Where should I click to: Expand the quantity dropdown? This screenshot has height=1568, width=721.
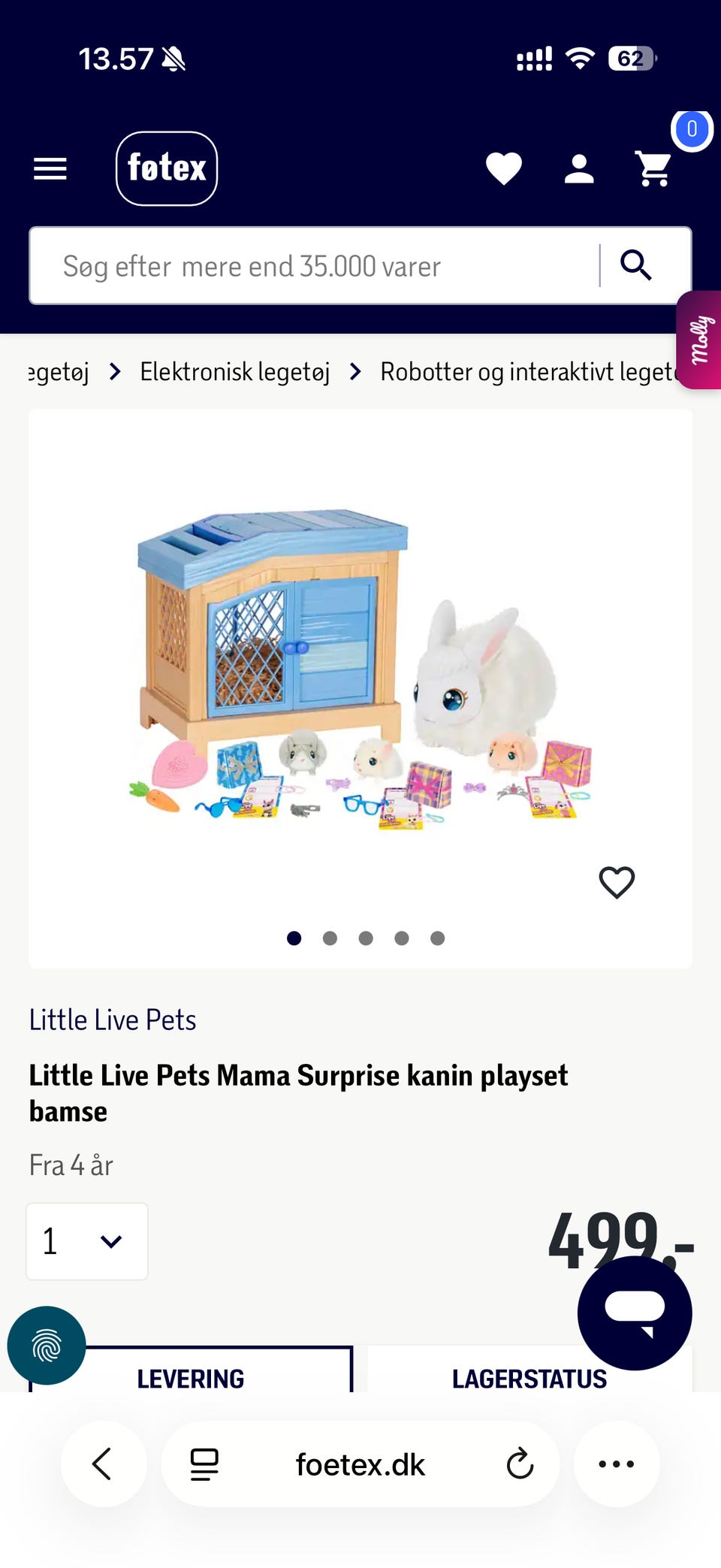[x=87, y=1241]
